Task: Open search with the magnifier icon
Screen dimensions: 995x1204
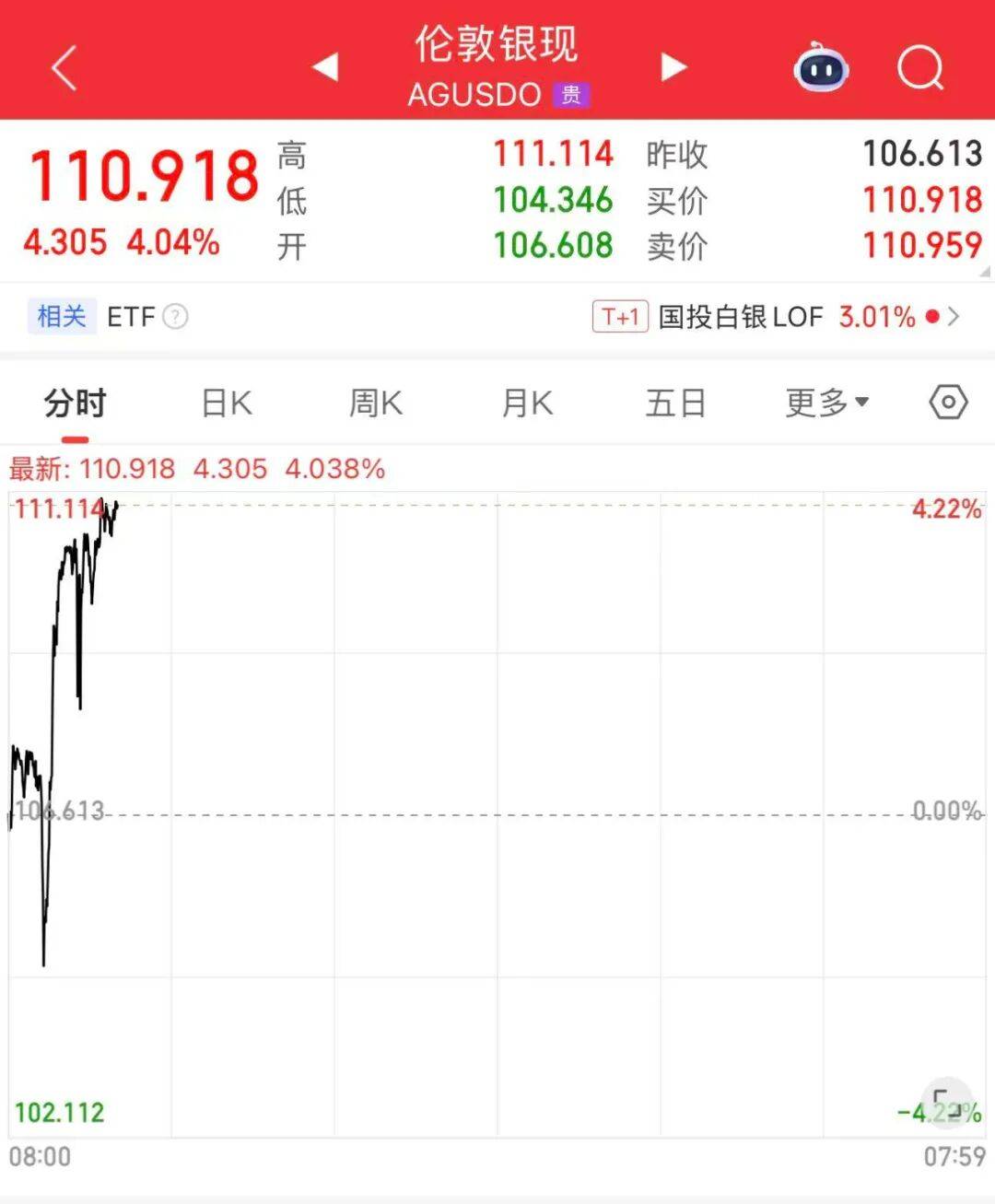Action: click(920, 67)
